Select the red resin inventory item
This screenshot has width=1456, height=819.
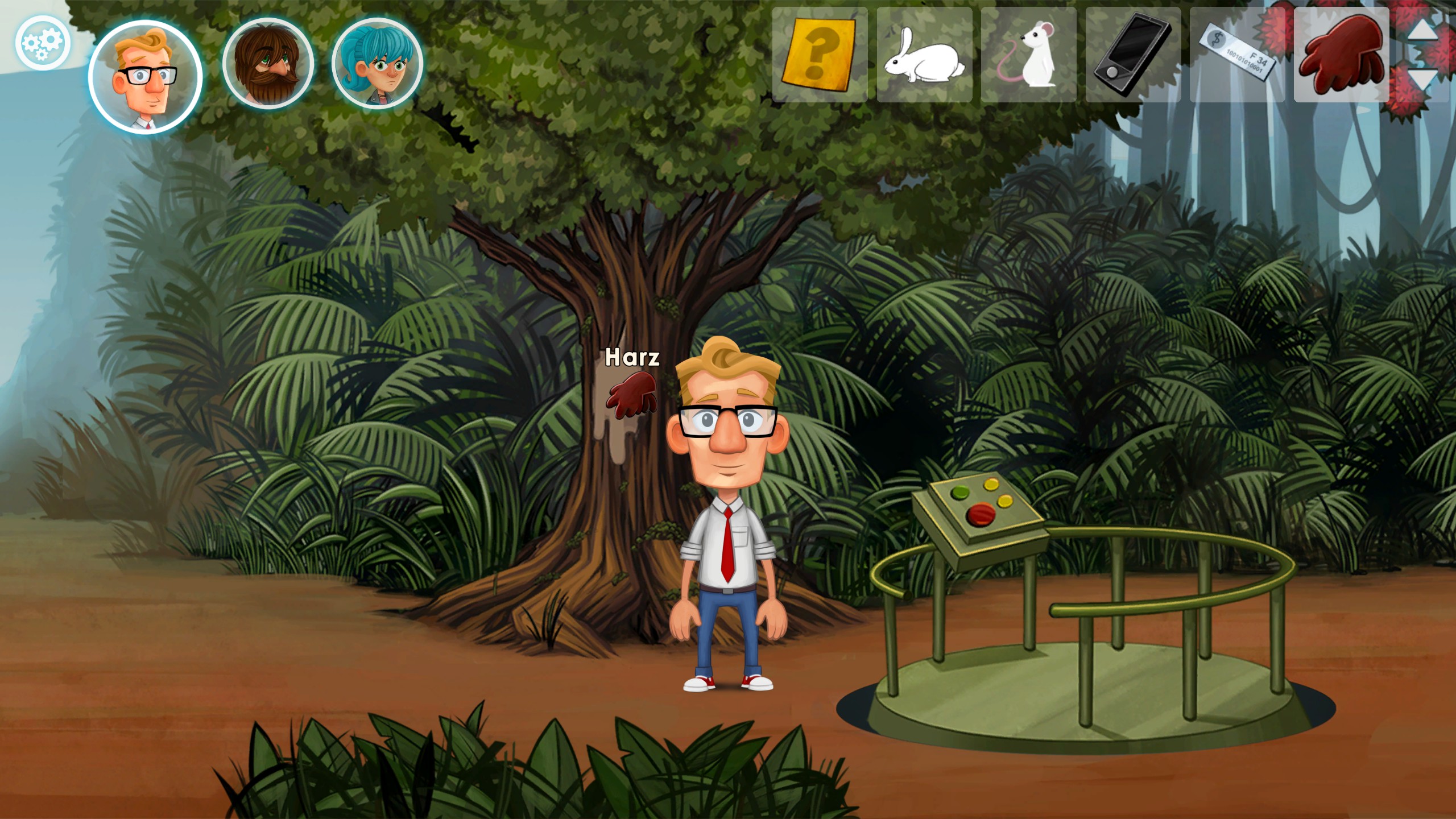point(1341,55)
